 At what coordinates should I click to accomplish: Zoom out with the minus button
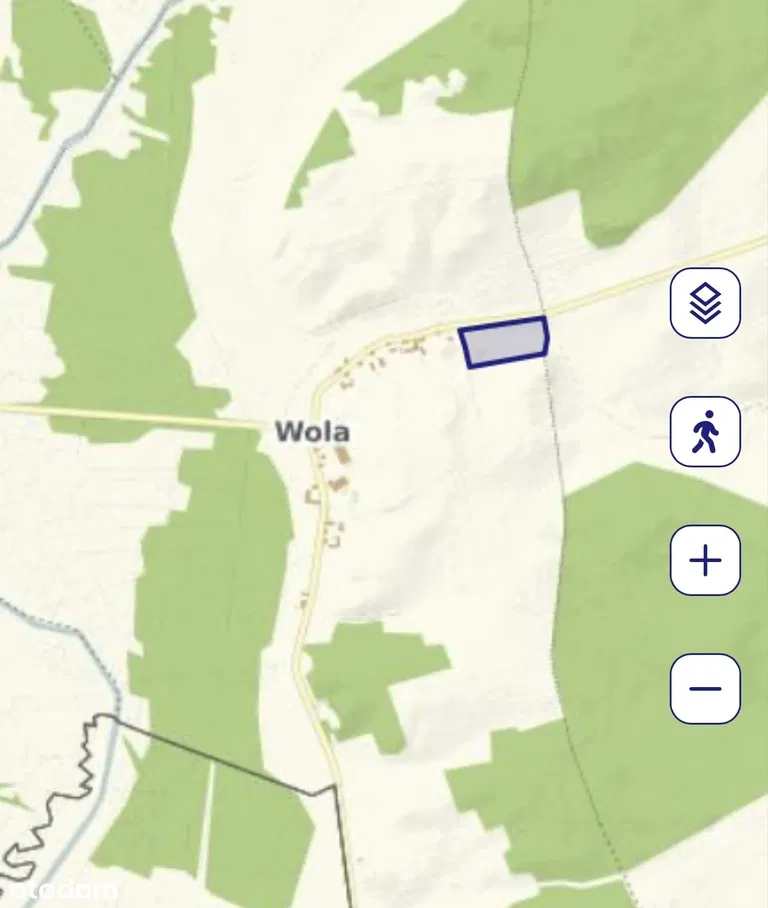[705, 689]
